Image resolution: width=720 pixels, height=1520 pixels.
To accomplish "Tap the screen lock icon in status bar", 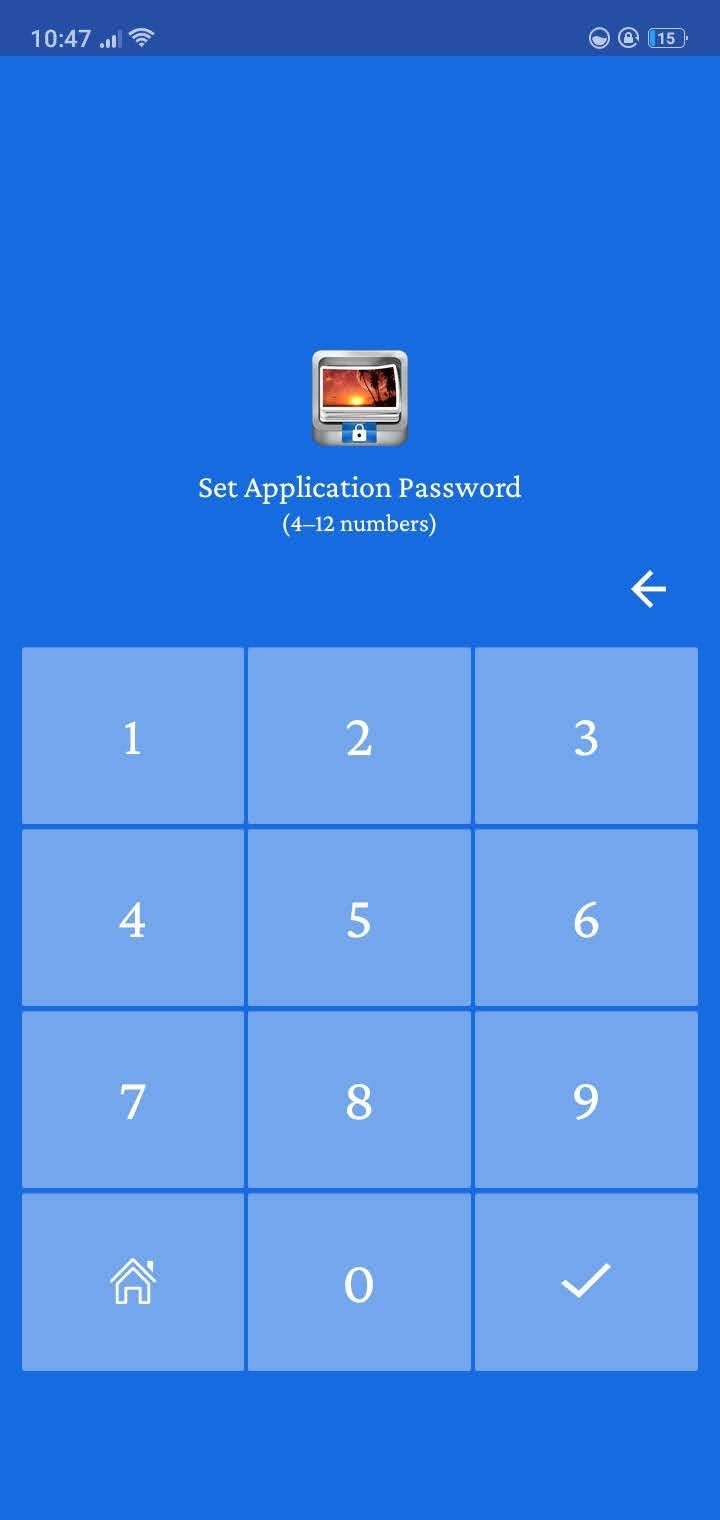I will (627, 38).
